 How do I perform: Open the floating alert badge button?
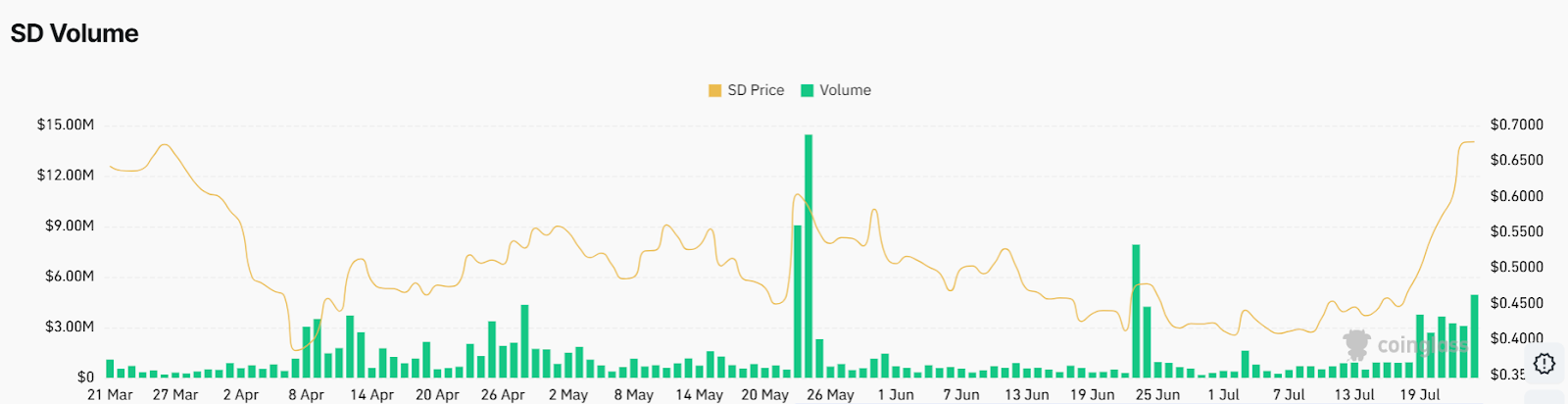(1544, 364)
